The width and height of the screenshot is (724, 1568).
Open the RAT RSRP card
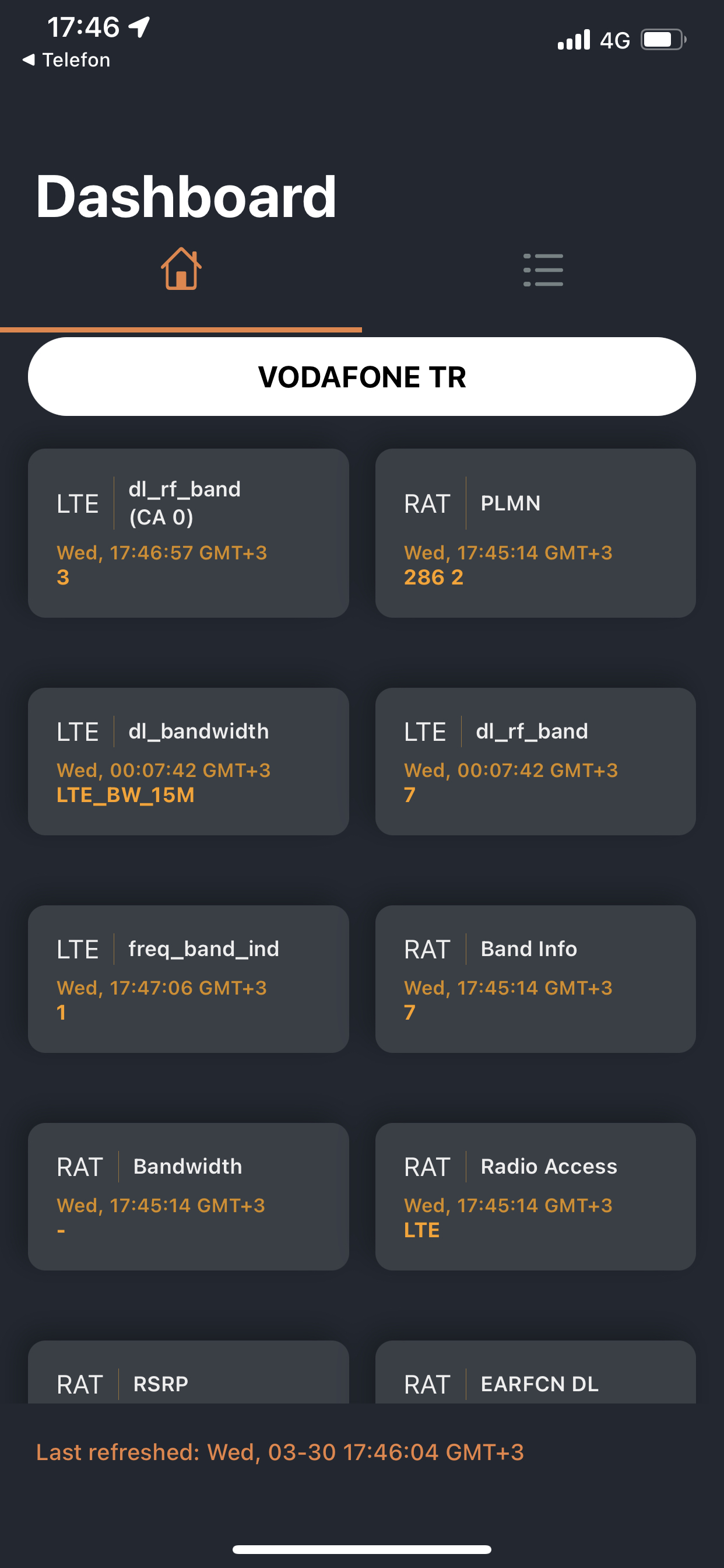[189, 1372]
